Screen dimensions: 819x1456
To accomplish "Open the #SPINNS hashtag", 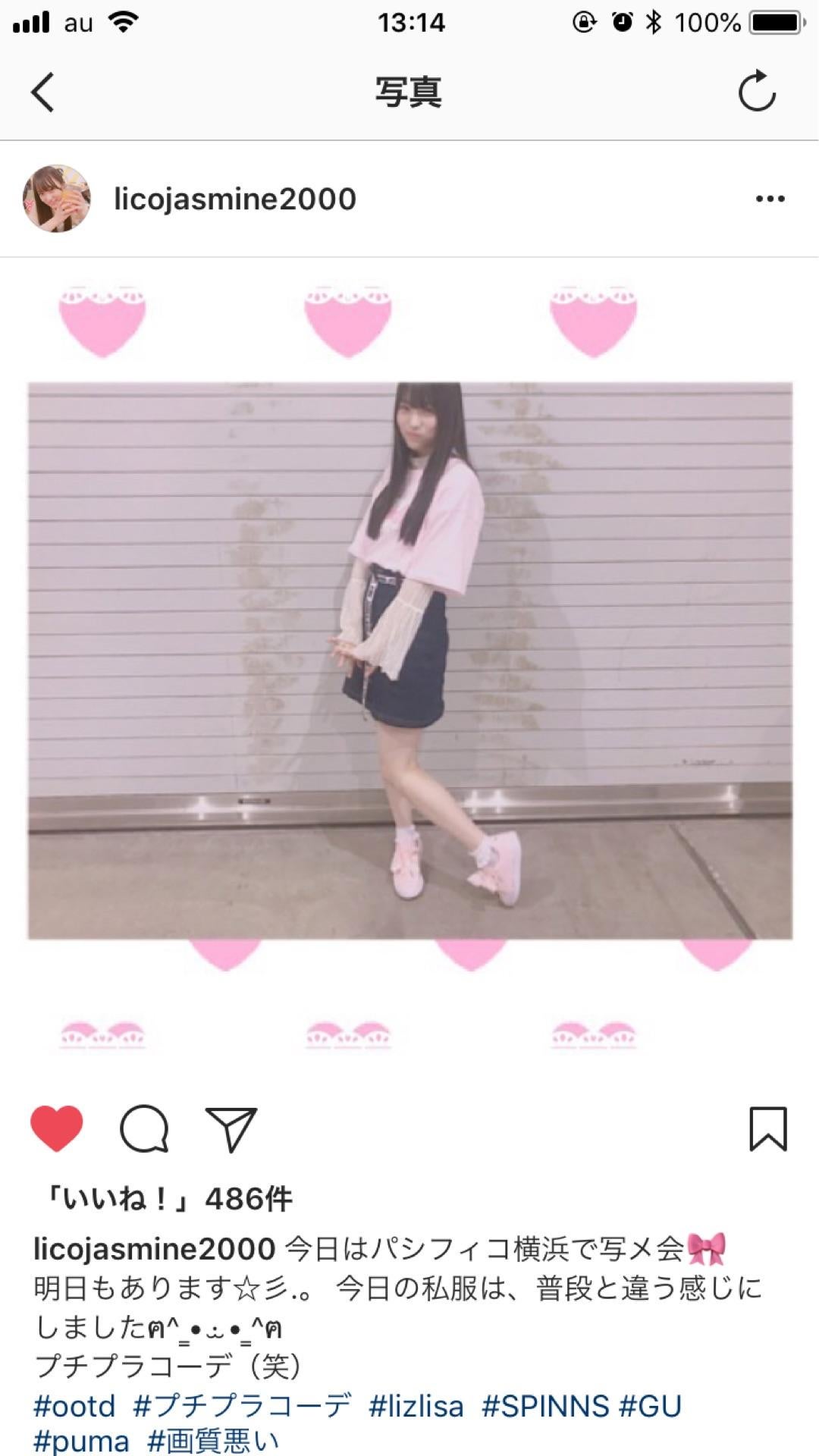I will tap(544, 1407).
